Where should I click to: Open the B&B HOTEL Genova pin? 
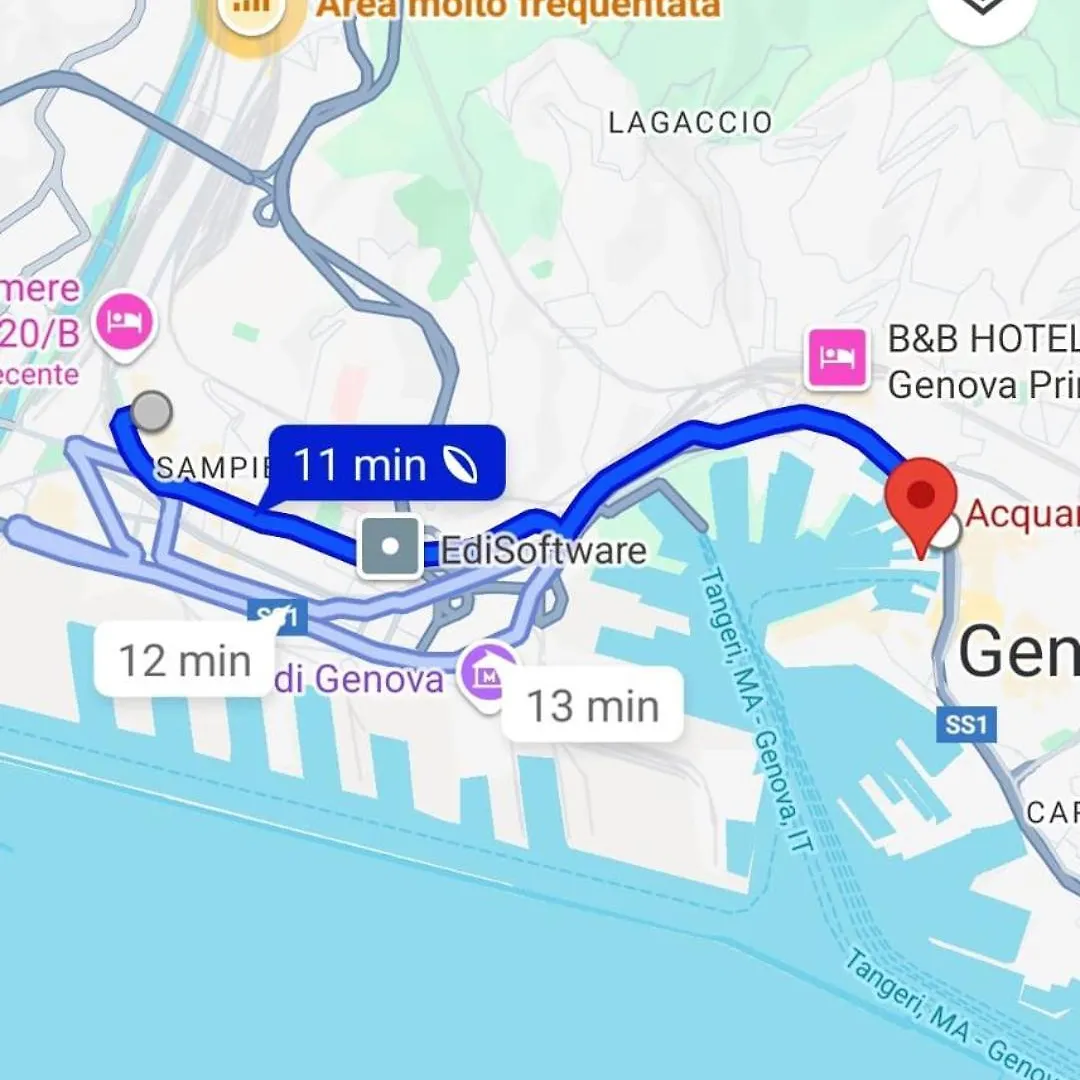tap(838, 357)
